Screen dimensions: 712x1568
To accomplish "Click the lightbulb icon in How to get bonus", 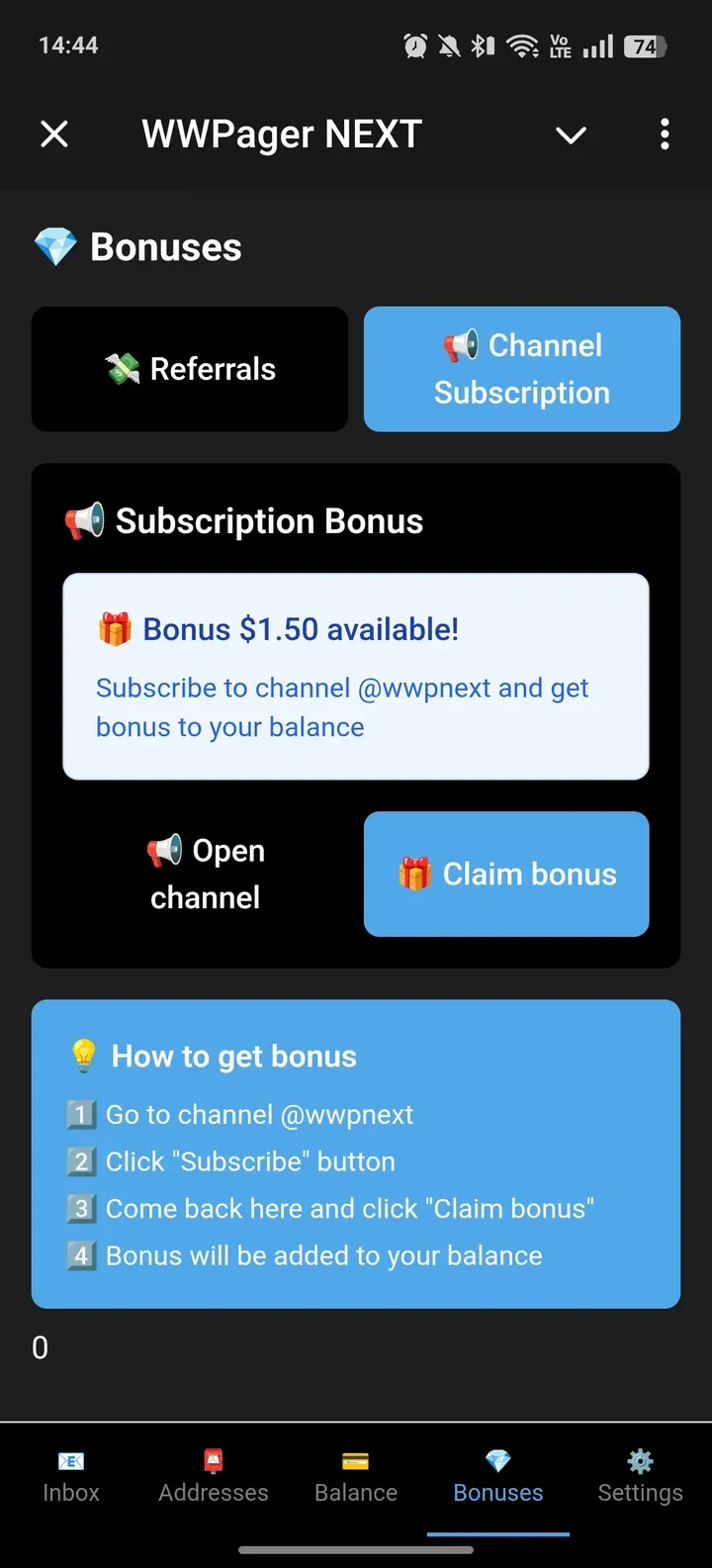I will click(x=83, y=1055).
